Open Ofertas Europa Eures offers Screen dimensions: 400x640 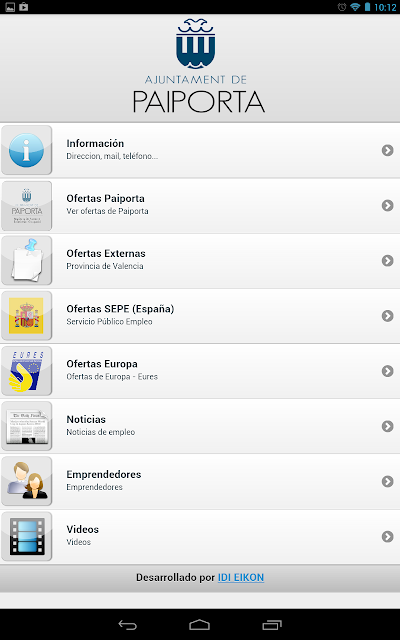pos(200,371)
